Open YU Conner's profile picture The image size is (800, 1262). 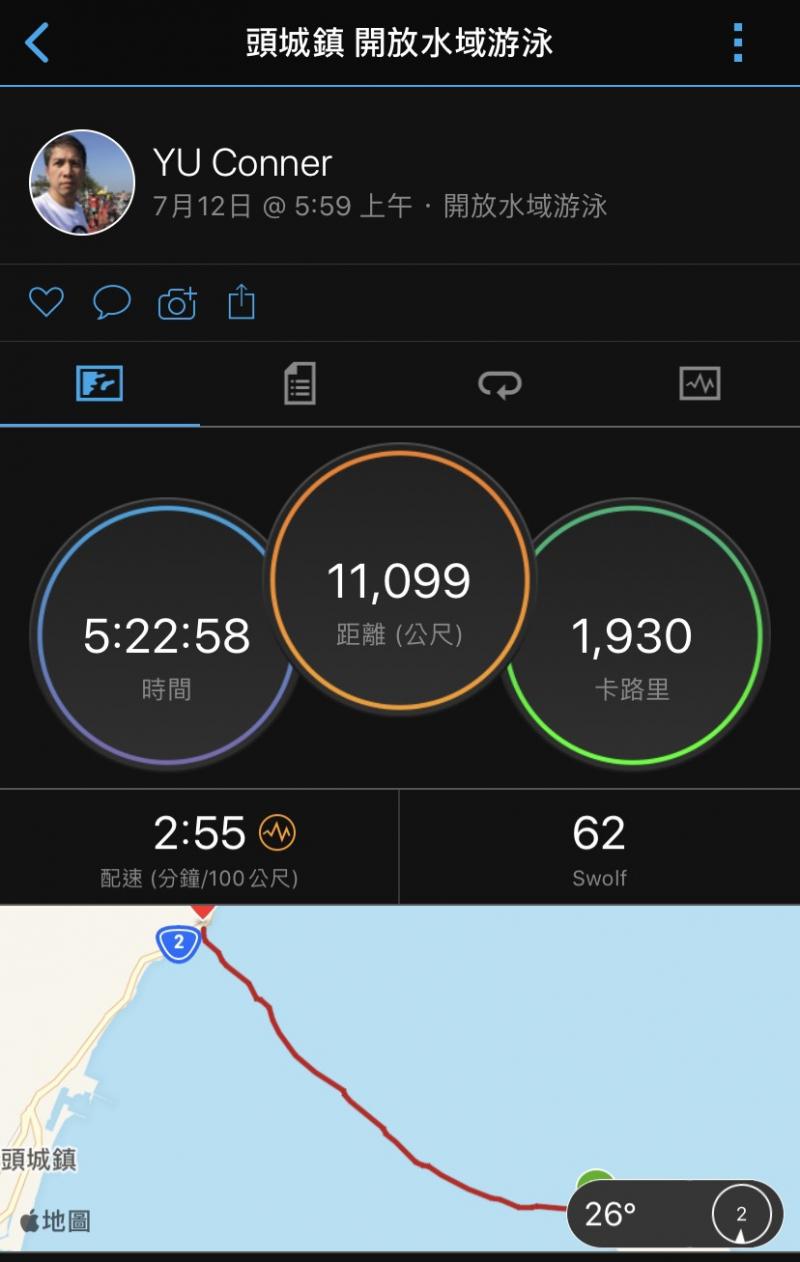82,182
